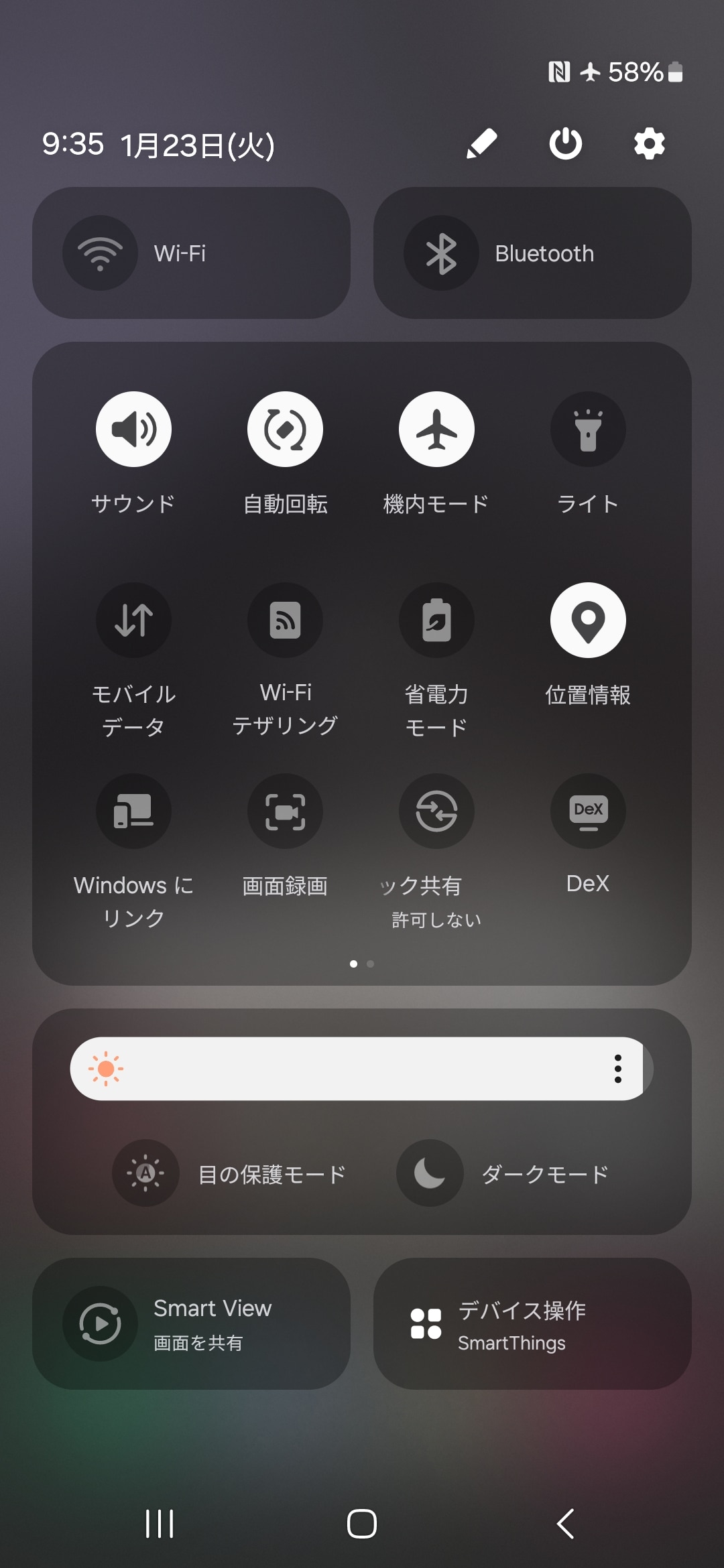Disable 位置情報 location
Image resolution: width=724 pixels, height=1568 pixels.
[588, 620]
